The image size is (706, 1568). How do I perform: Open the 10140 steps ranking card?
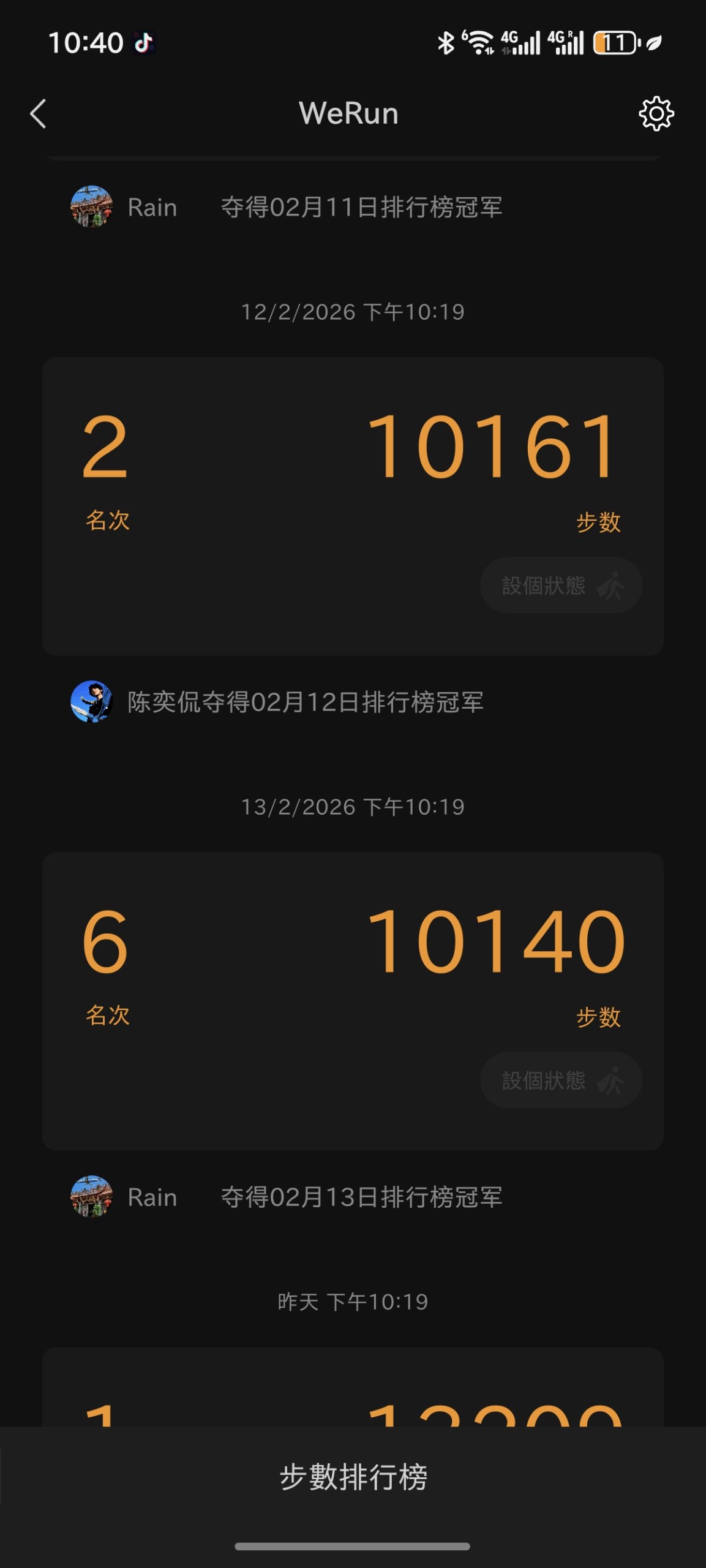(x=353, y=962)
